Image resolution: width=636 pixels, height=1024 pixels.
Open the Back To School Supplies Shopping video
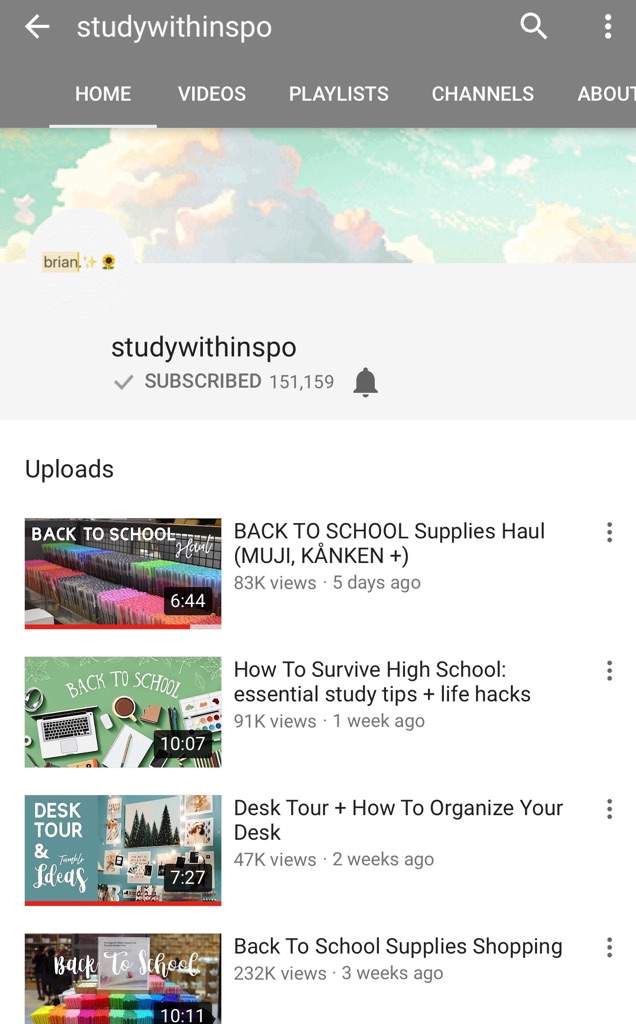[123, 977]
